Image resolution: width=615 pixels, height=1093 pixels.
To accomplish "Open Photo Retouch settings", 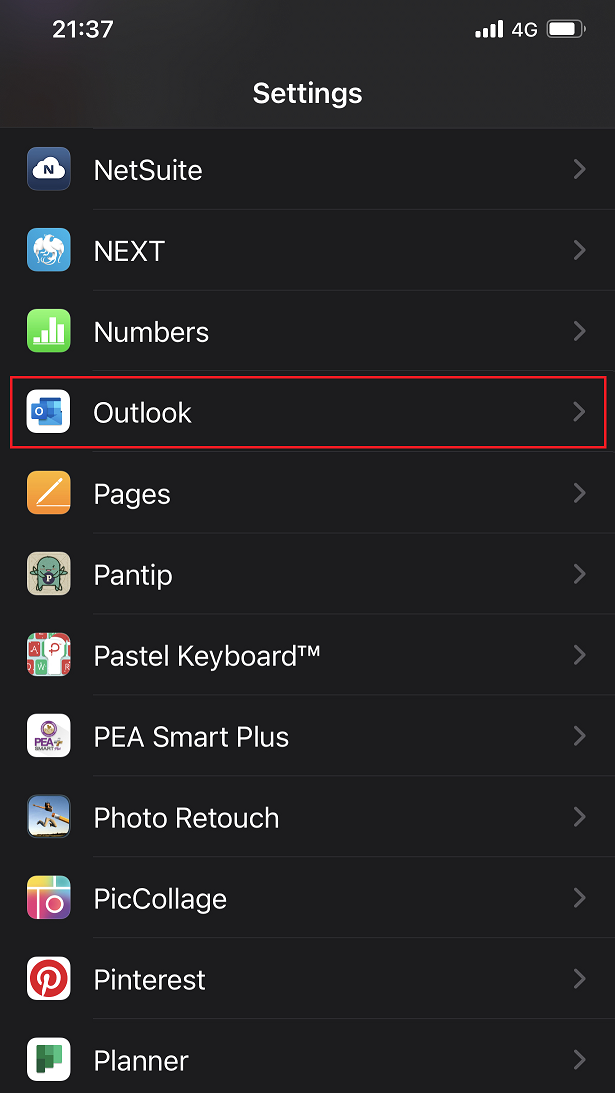I will point(307,818).
